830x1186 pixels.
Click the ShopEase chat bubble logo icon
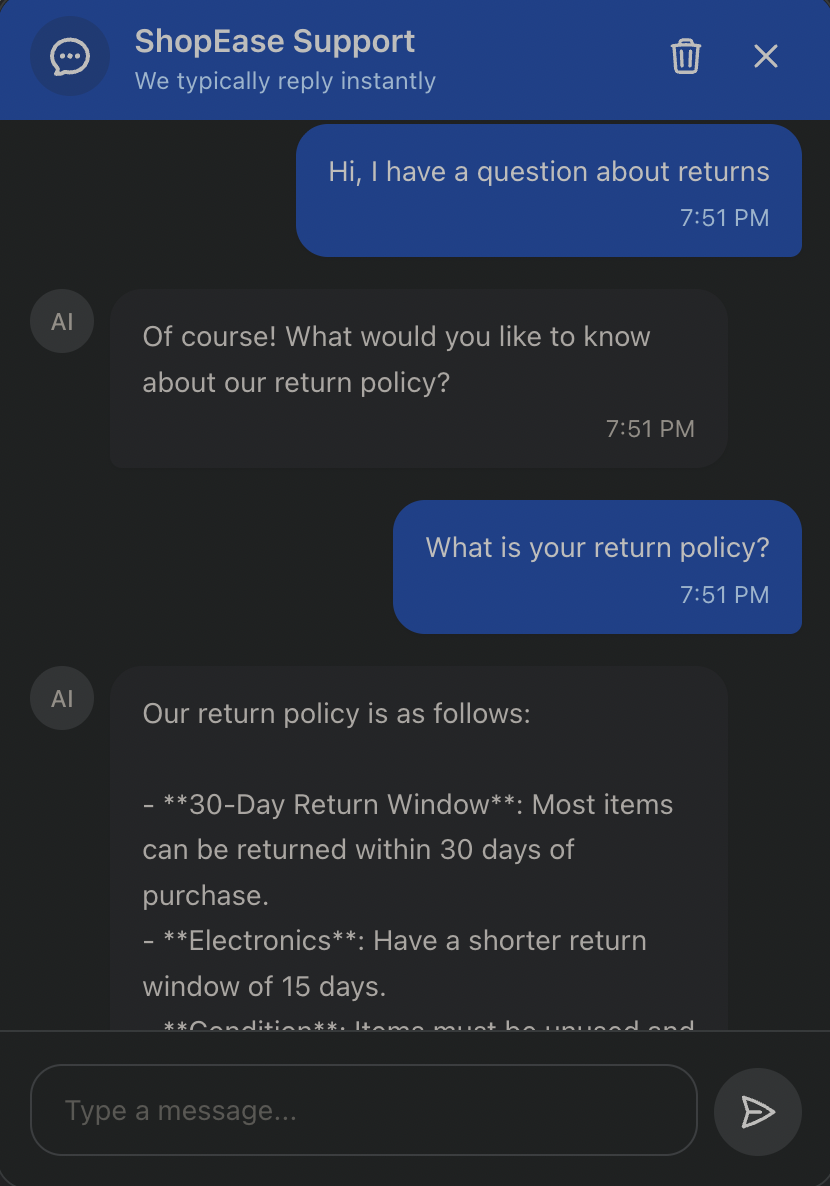[69, 56]
